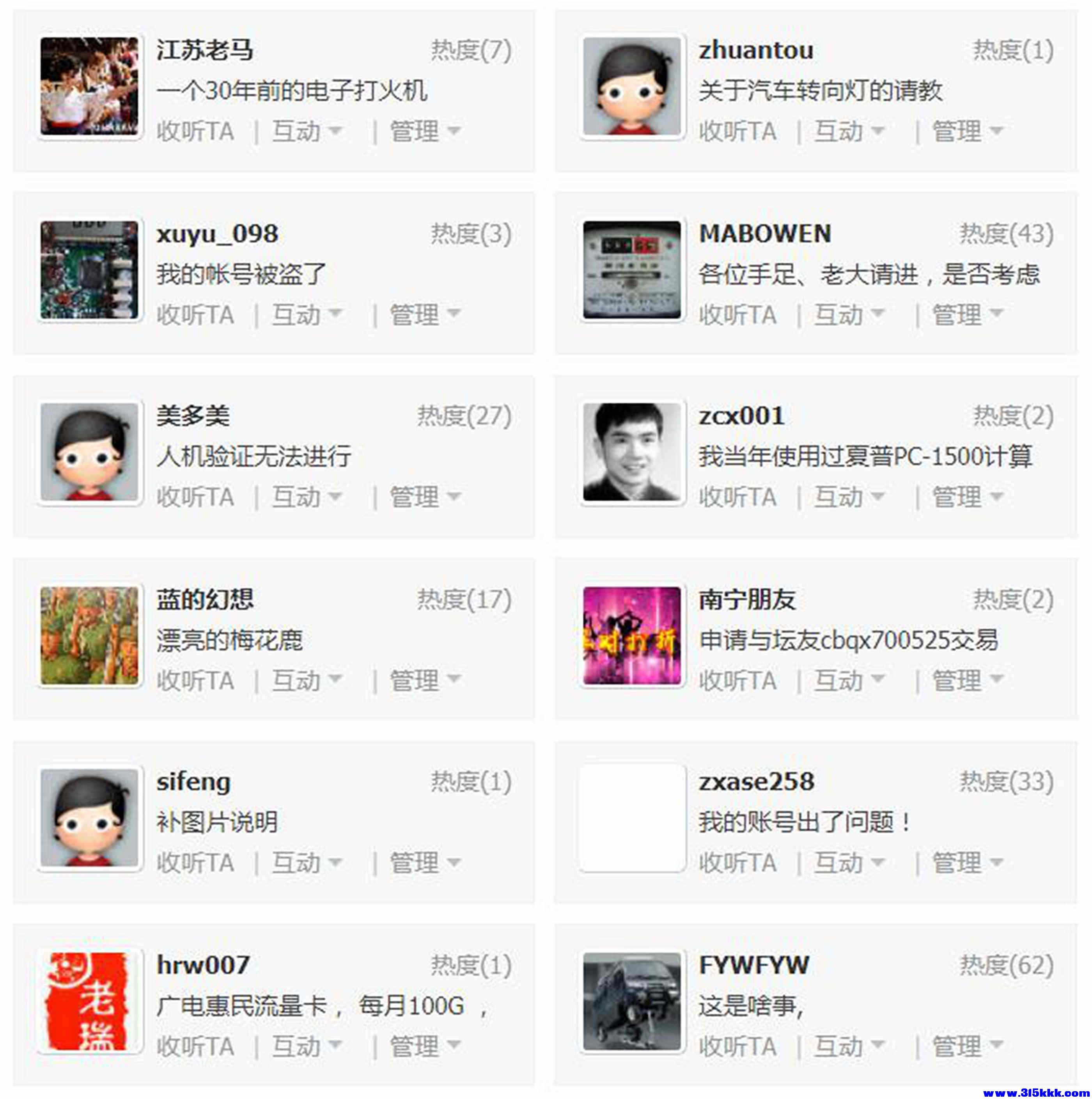Expand 互动 for 蓝的幻想

click(306, 680)
